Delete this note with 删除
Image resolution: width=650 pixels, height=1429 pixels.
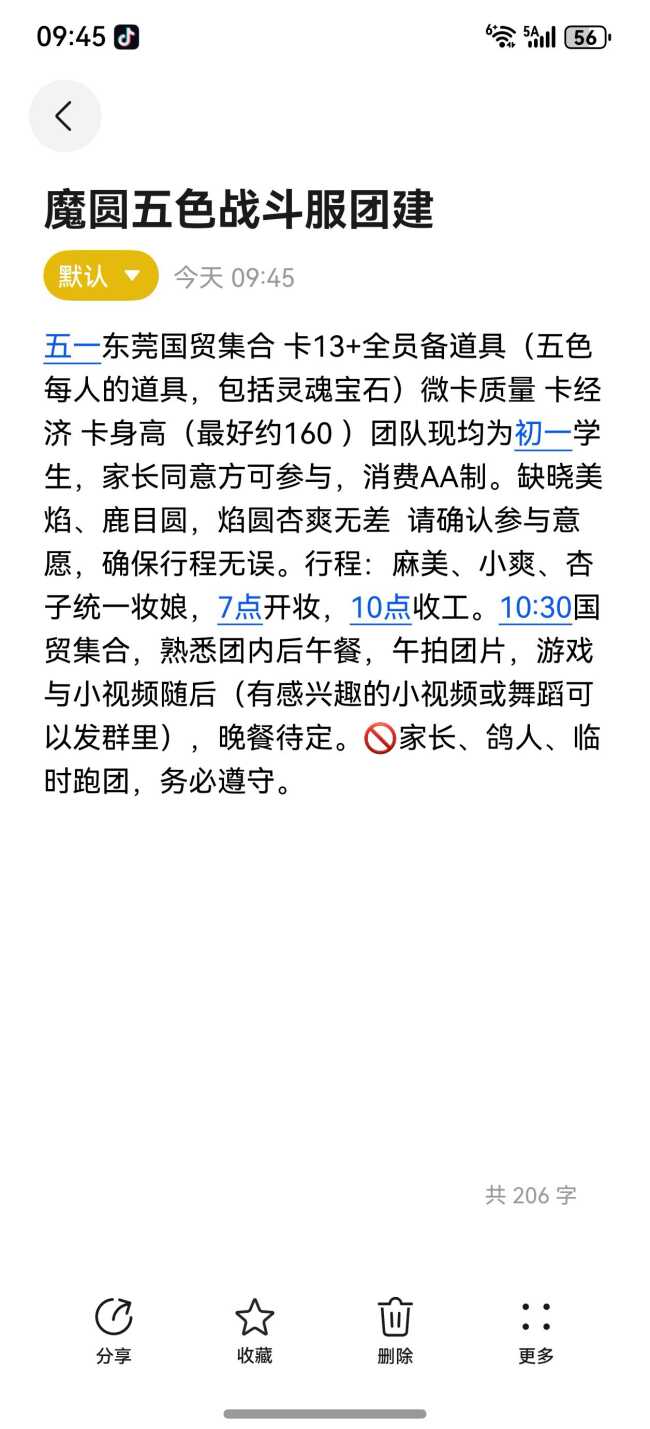tap(395, 1330)
